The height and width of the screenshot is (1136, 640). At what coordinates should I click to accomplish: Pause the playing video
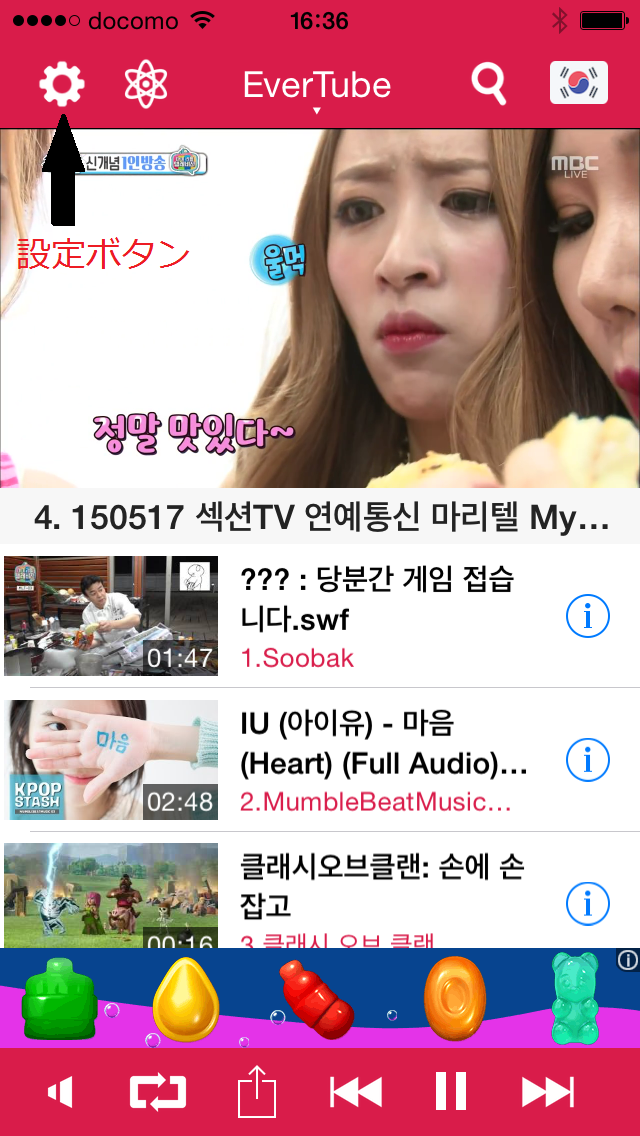click(x=451, y=1092)
